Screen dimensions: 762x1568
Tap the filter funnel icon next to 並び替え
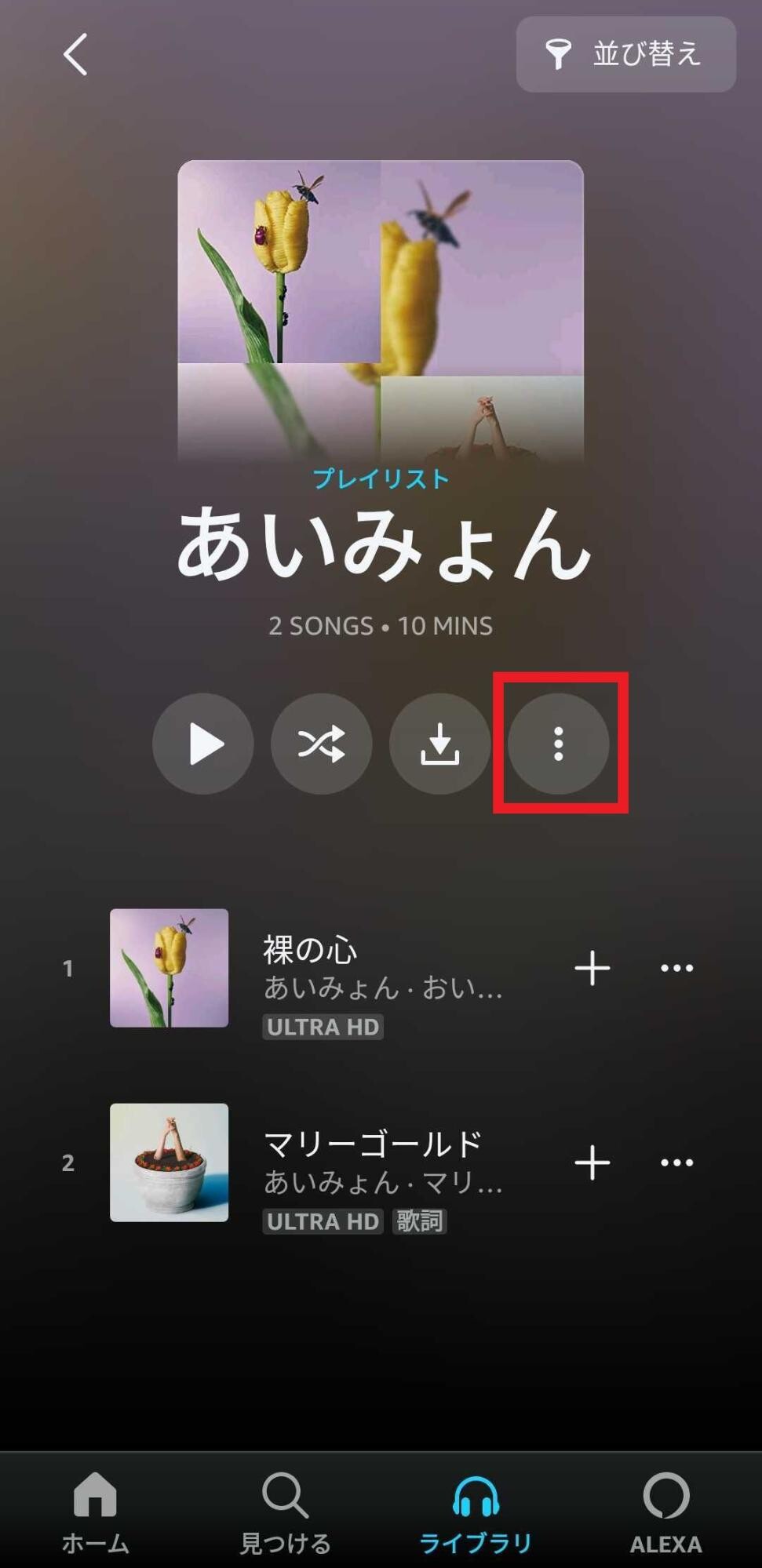coord(558,54)
